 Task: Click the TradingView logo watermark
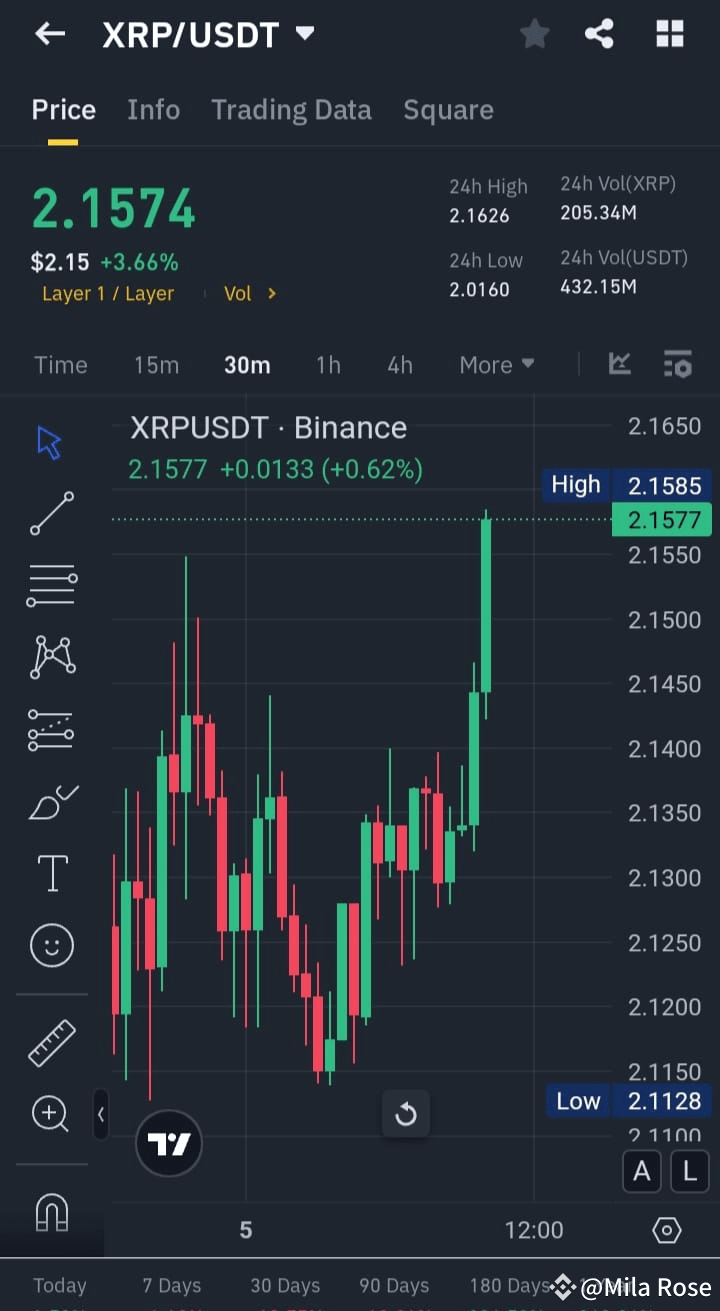[x=168, y=1143]
